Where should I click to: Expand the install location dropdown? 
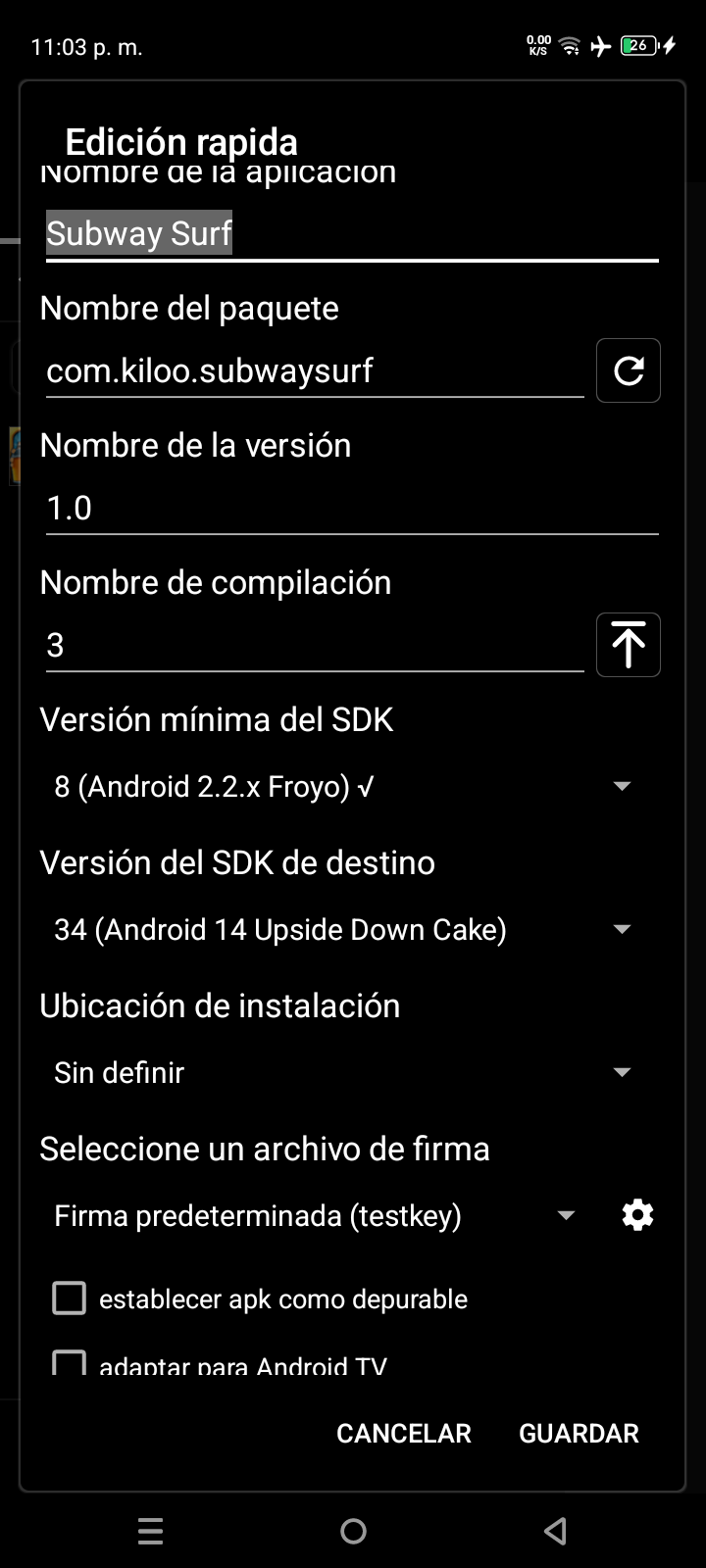(343, 1073)
